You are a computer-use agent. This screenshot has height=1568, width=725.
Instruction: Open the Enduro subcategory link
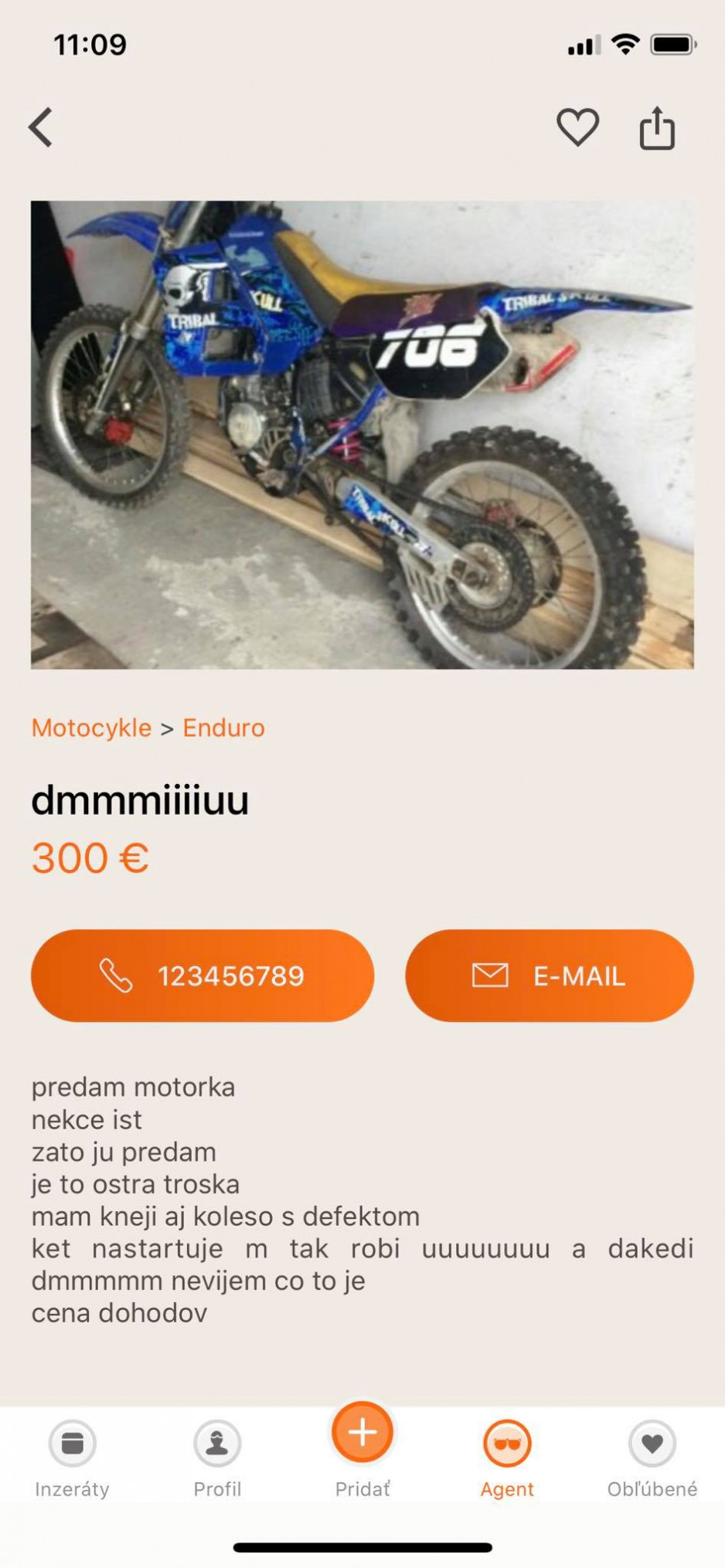223,728
